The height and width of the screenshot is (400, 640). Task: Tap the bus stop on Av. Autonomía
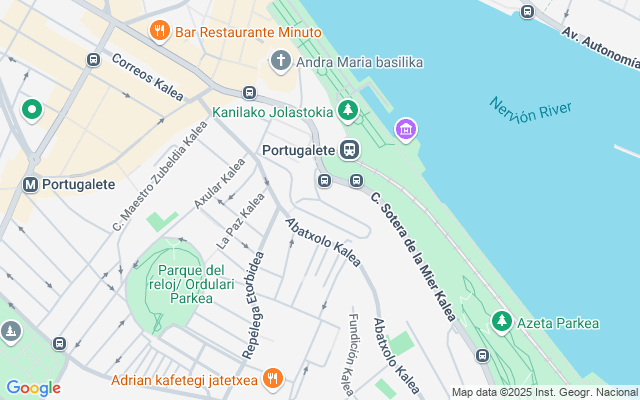[x=528, y=12]
